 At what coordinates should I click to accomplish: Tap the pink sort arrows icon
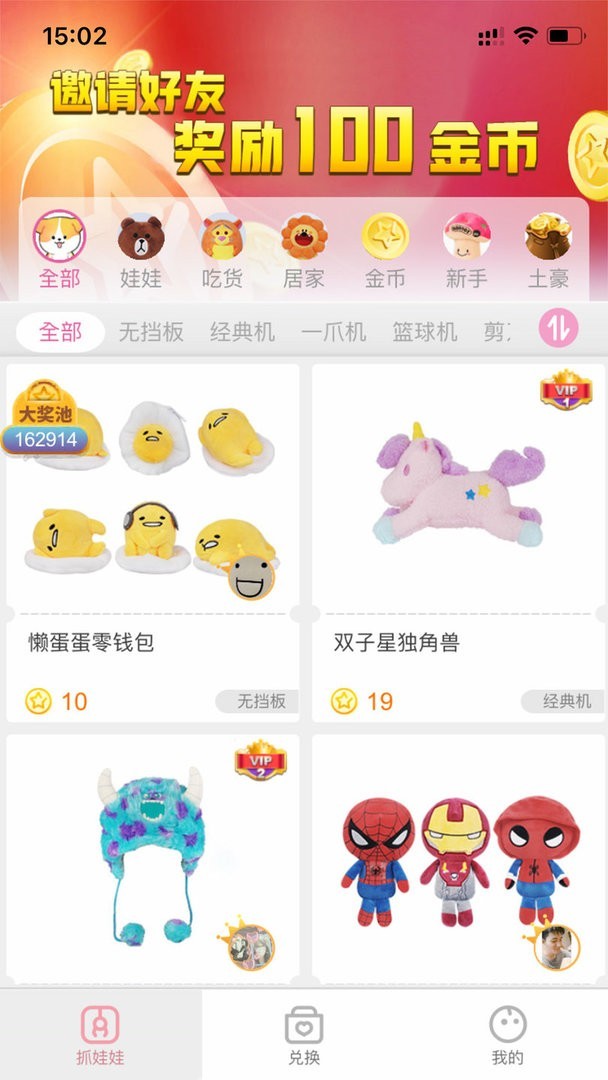click(558, 329)
